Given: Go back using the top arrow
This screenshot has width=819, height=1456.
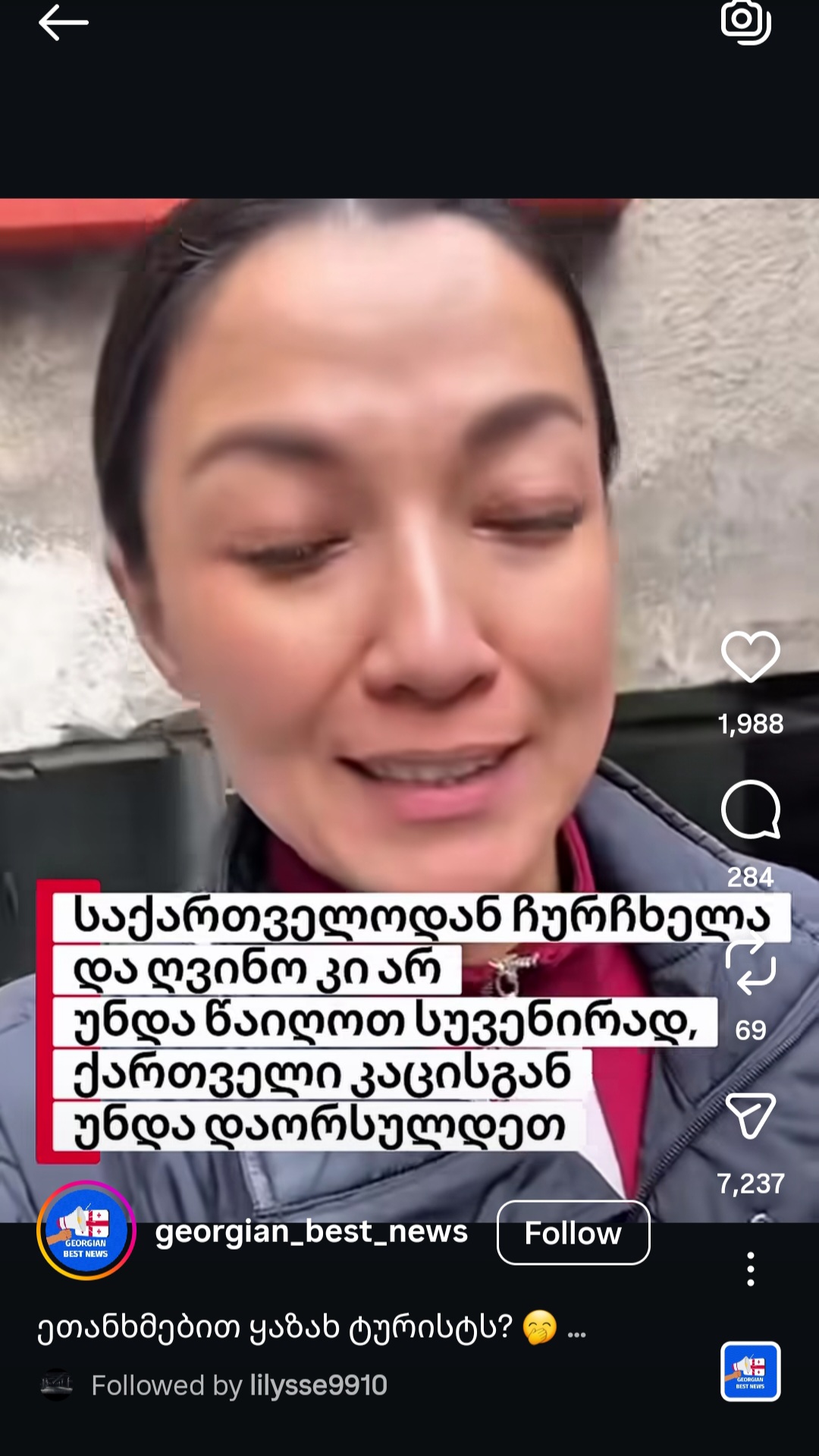Looking at the screenshot, I should pos(64,23).
